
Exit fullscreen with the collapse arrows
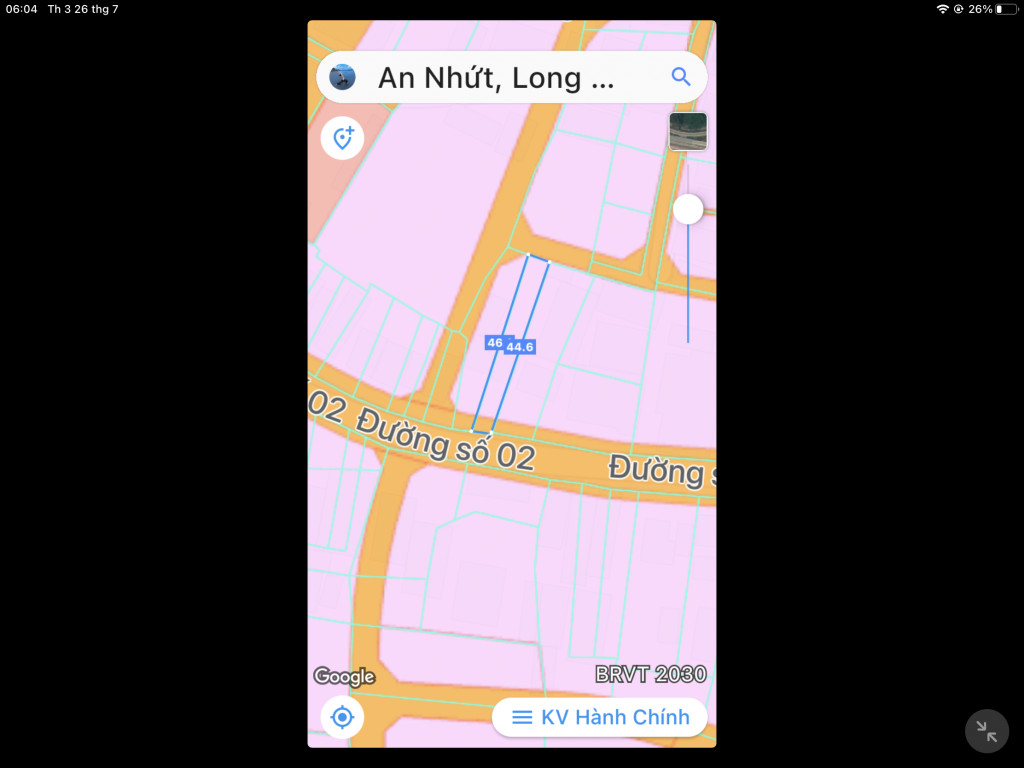(x=986, y=731)
